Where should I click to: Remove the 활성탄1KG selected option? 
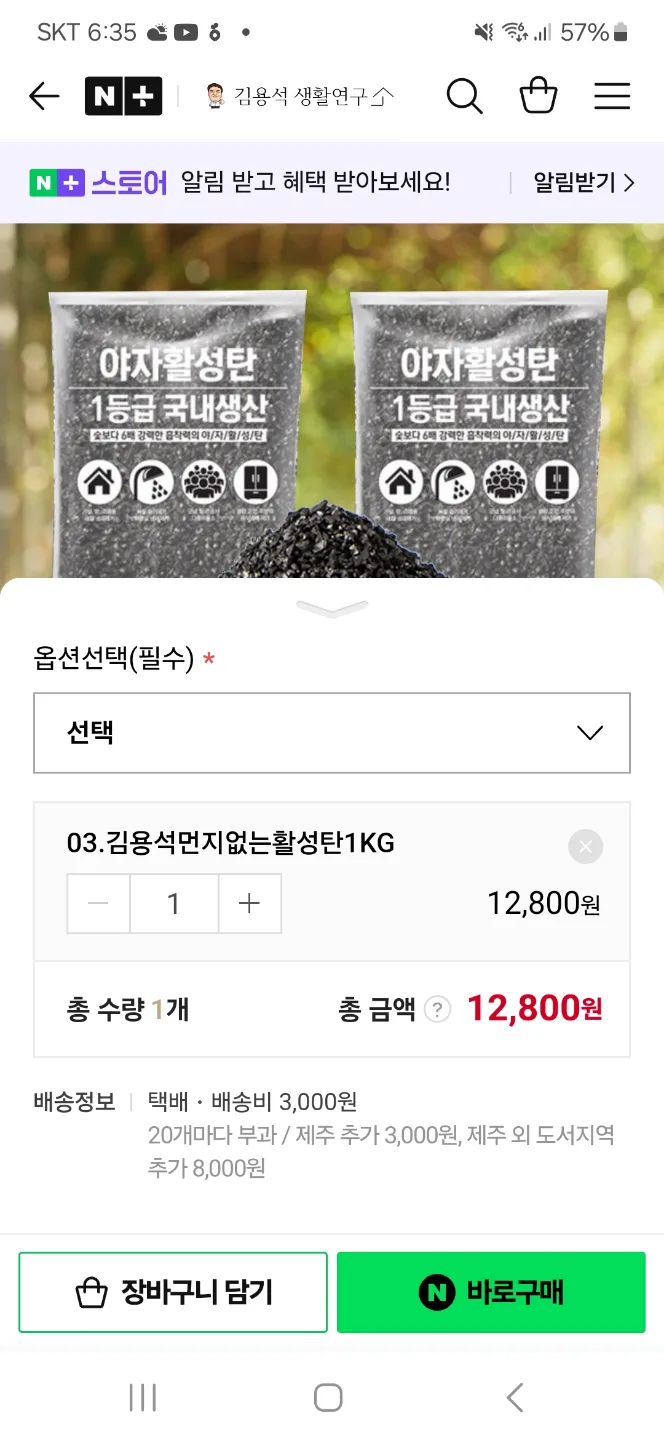[x=585, y=847]
